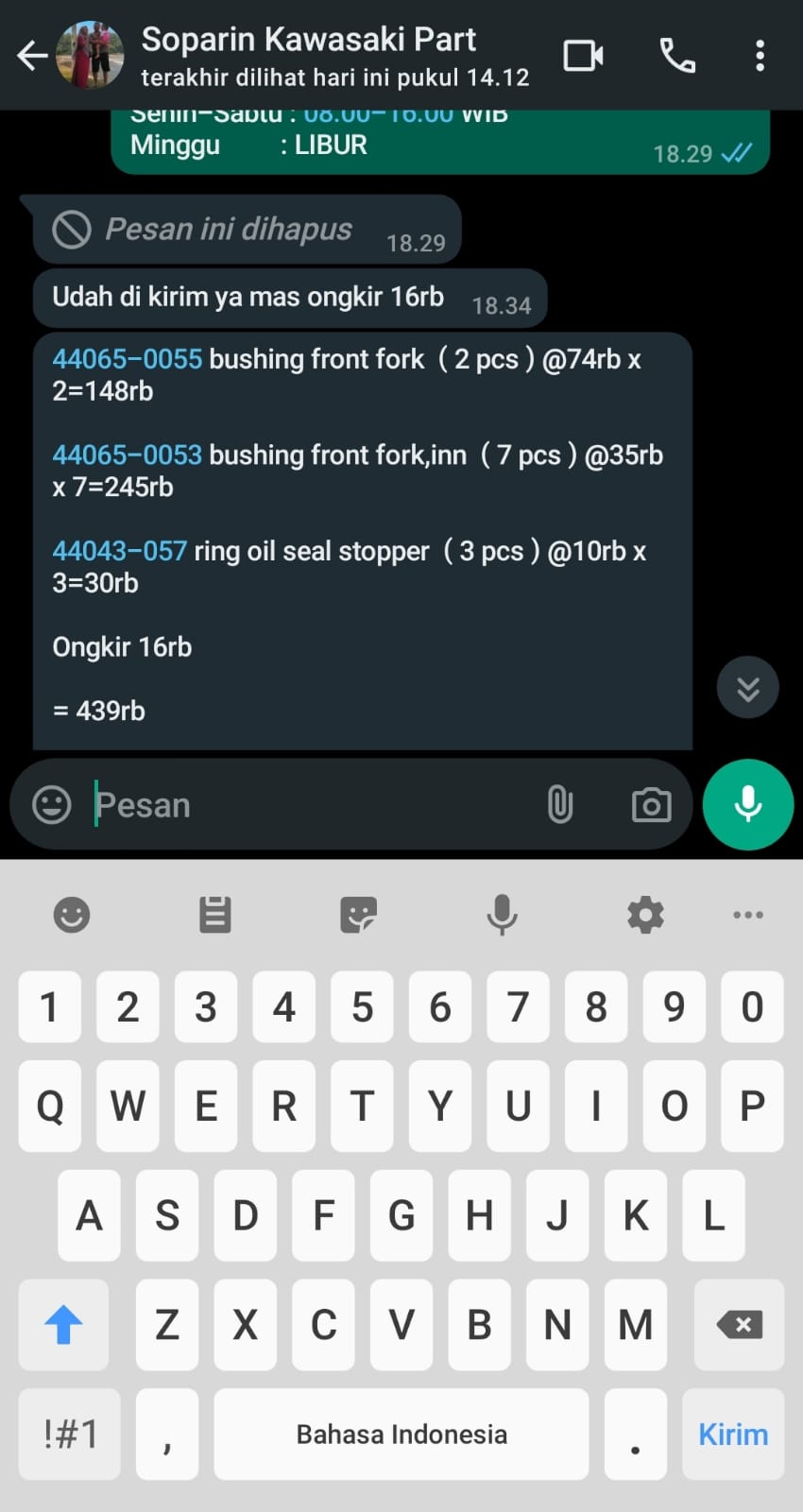Go back to the chat list

32,56
